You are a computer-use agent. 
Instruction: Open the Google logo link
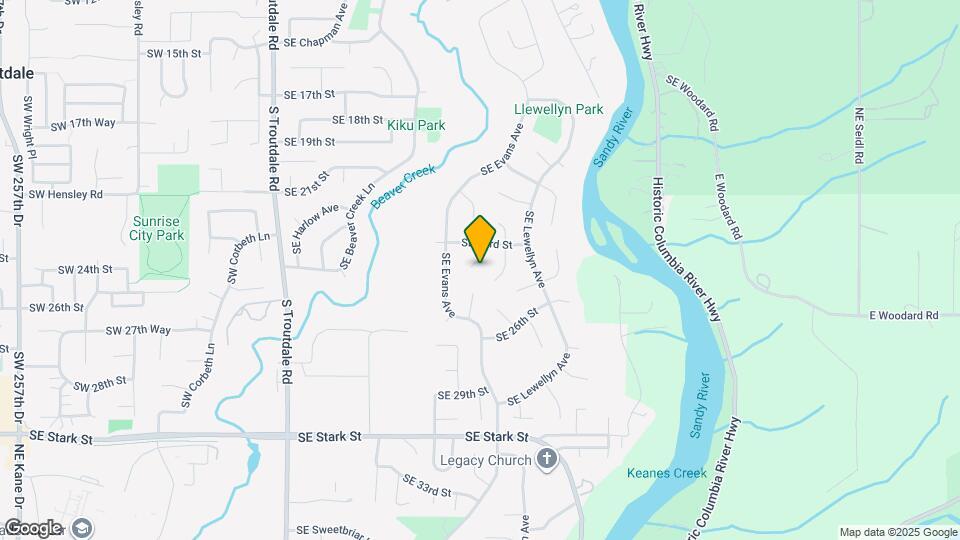(x=32, y=528)
